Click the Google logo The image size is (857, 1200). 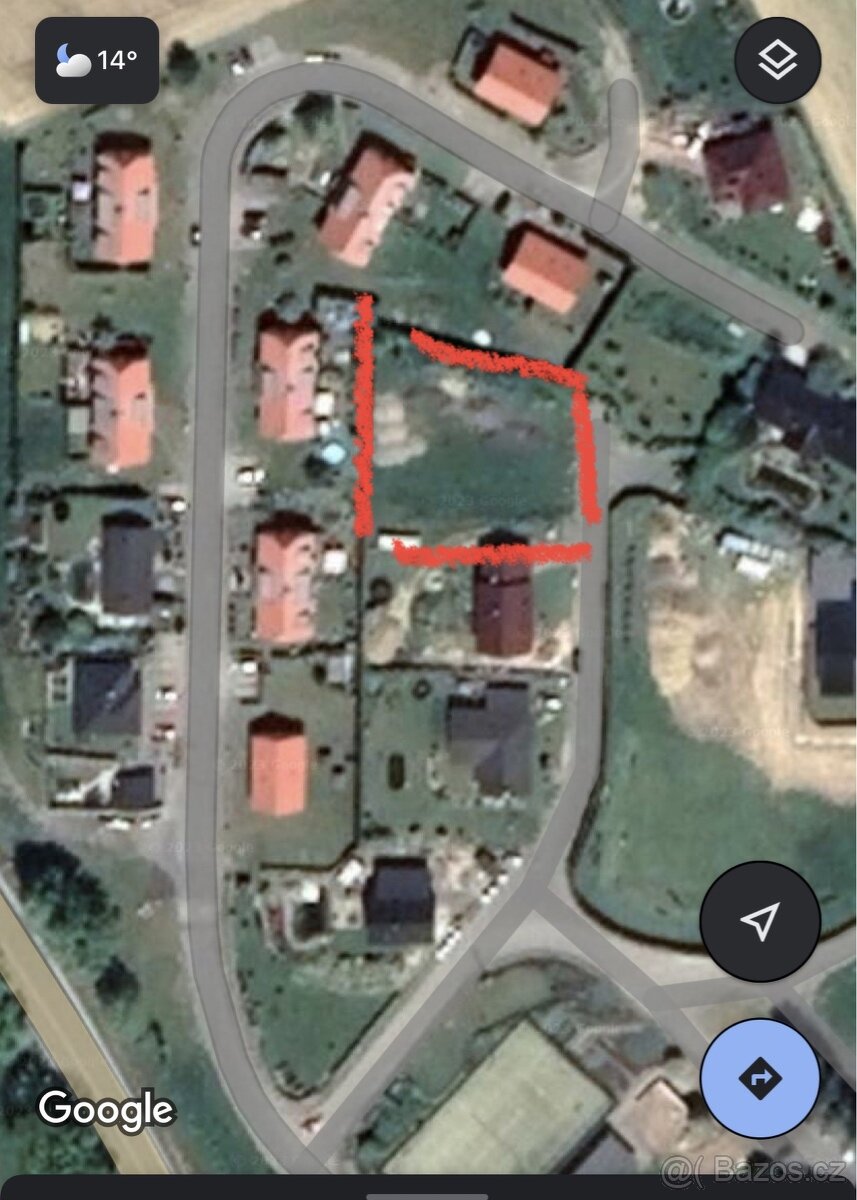point(104,1108)
